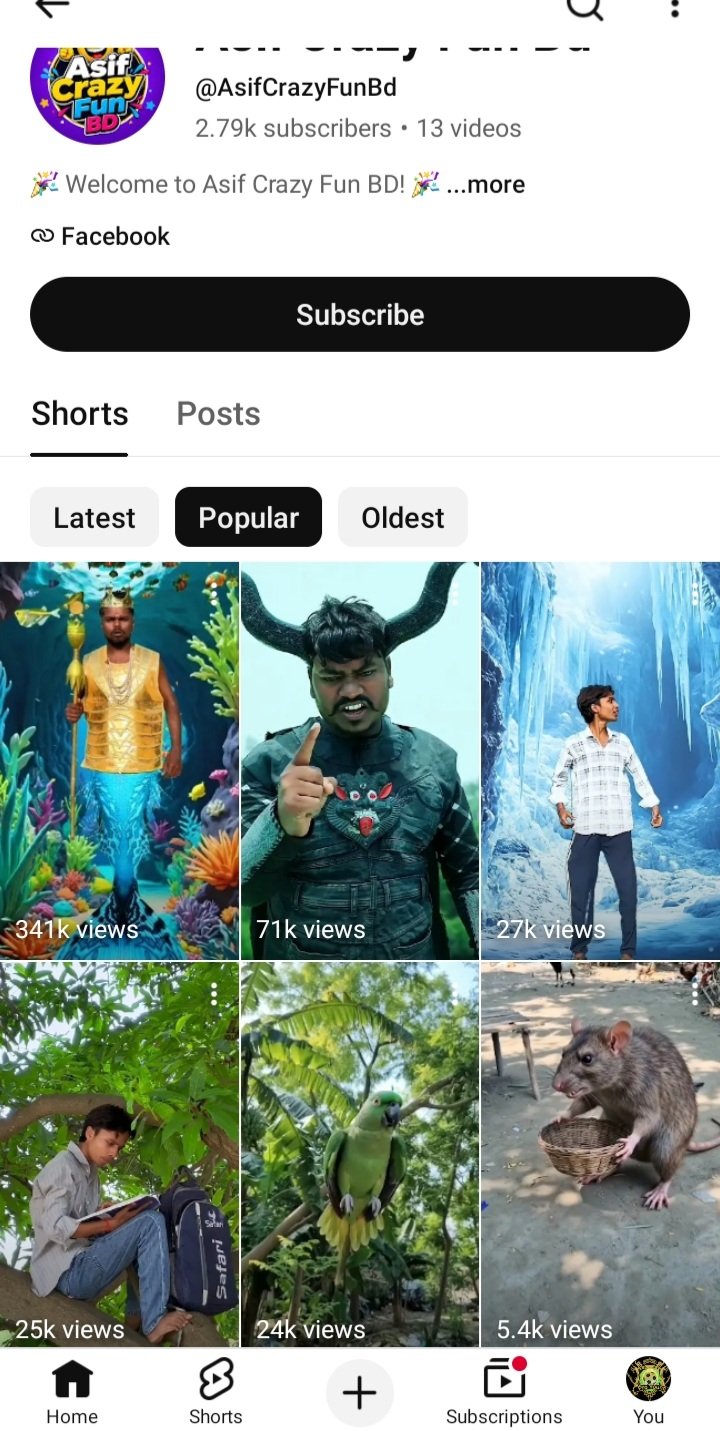Open the short with 341k views
720x1431 pixels.
point(119,760)
